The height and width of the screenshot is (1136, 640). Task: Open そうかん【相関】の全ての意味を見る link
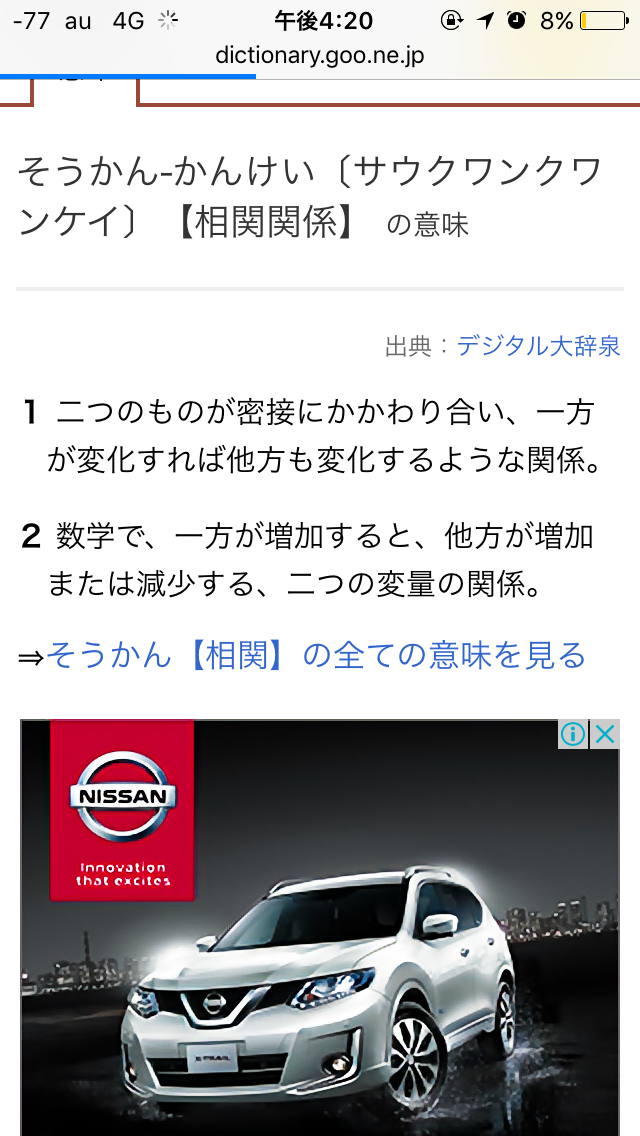tap(315, 655)
